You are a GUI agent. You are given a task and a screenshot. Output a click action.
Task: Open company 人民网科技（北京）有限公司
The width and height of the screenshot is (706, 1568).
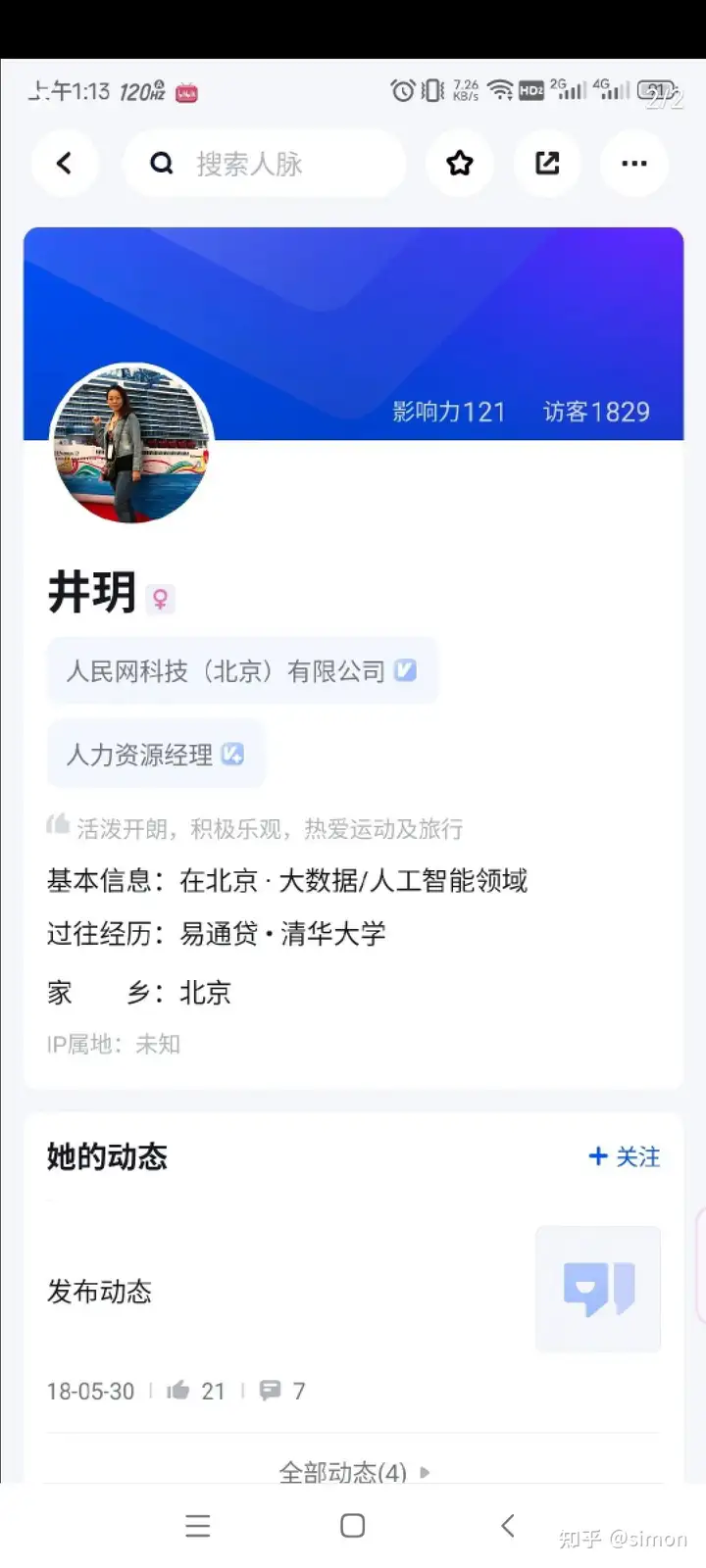coord(241,671)
